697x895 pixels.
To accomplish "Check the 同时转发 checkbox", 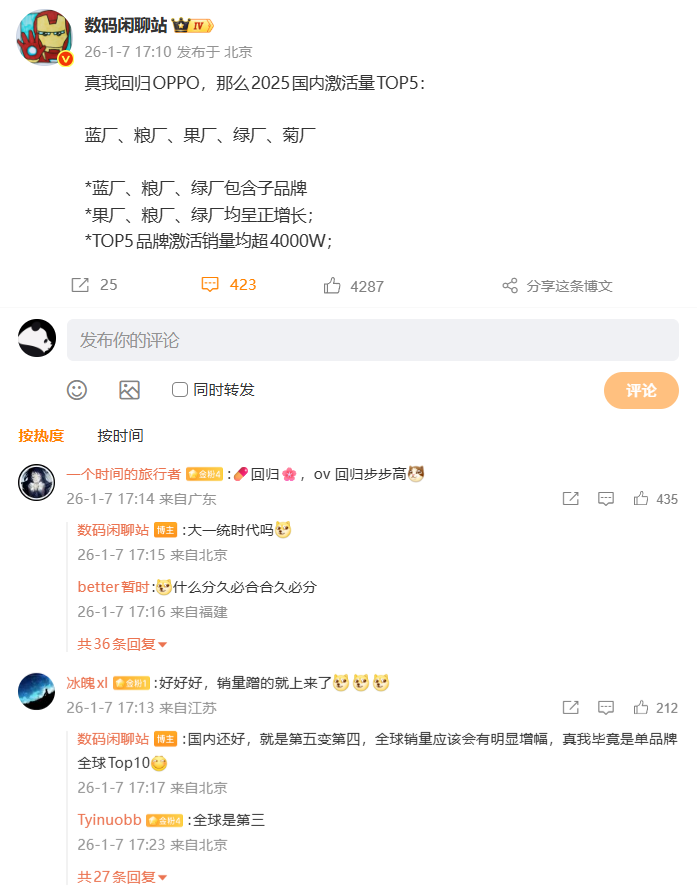I will coord(180,390).
